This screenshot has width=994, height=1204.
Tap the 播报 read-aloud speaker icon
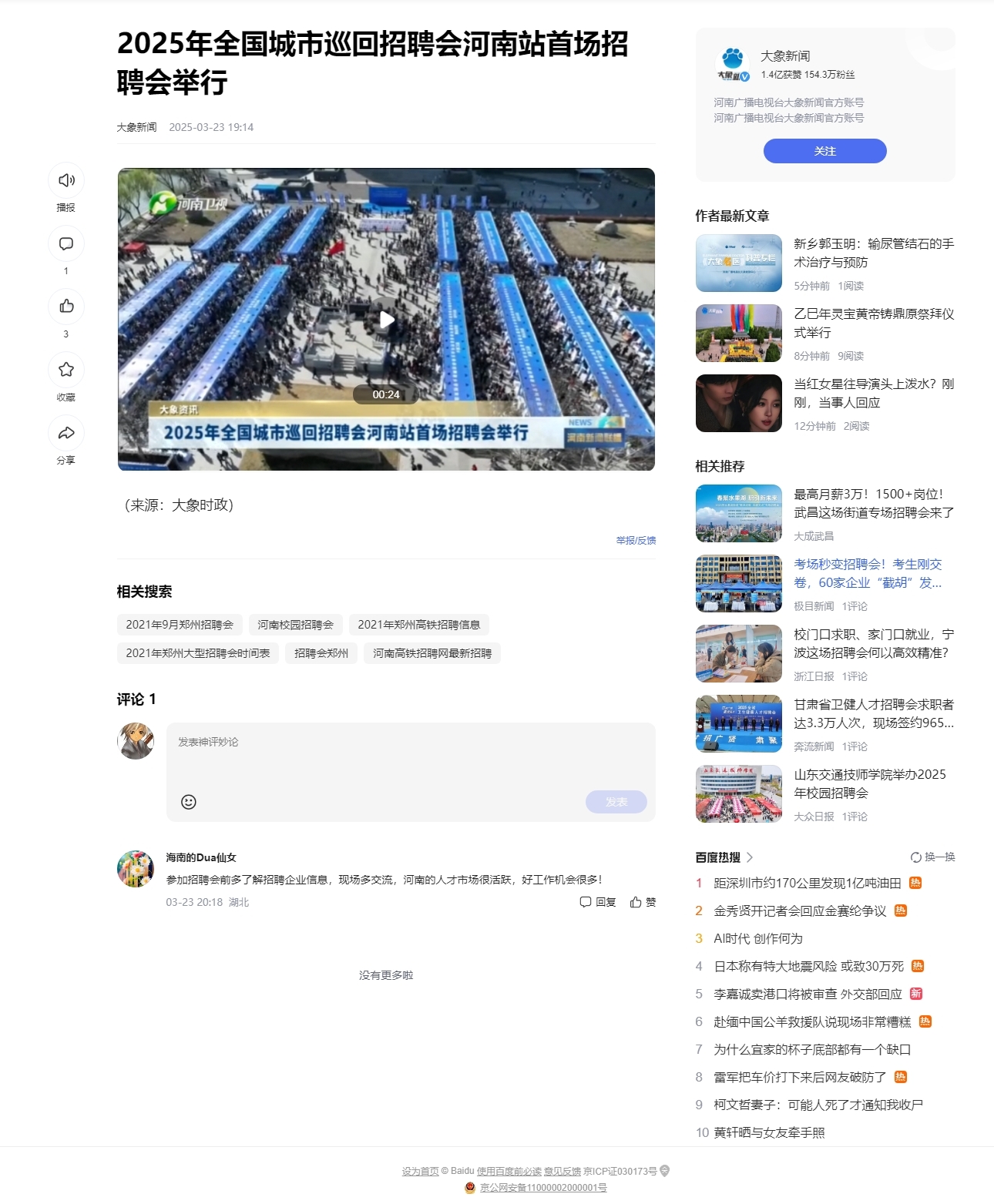point(66,180)
